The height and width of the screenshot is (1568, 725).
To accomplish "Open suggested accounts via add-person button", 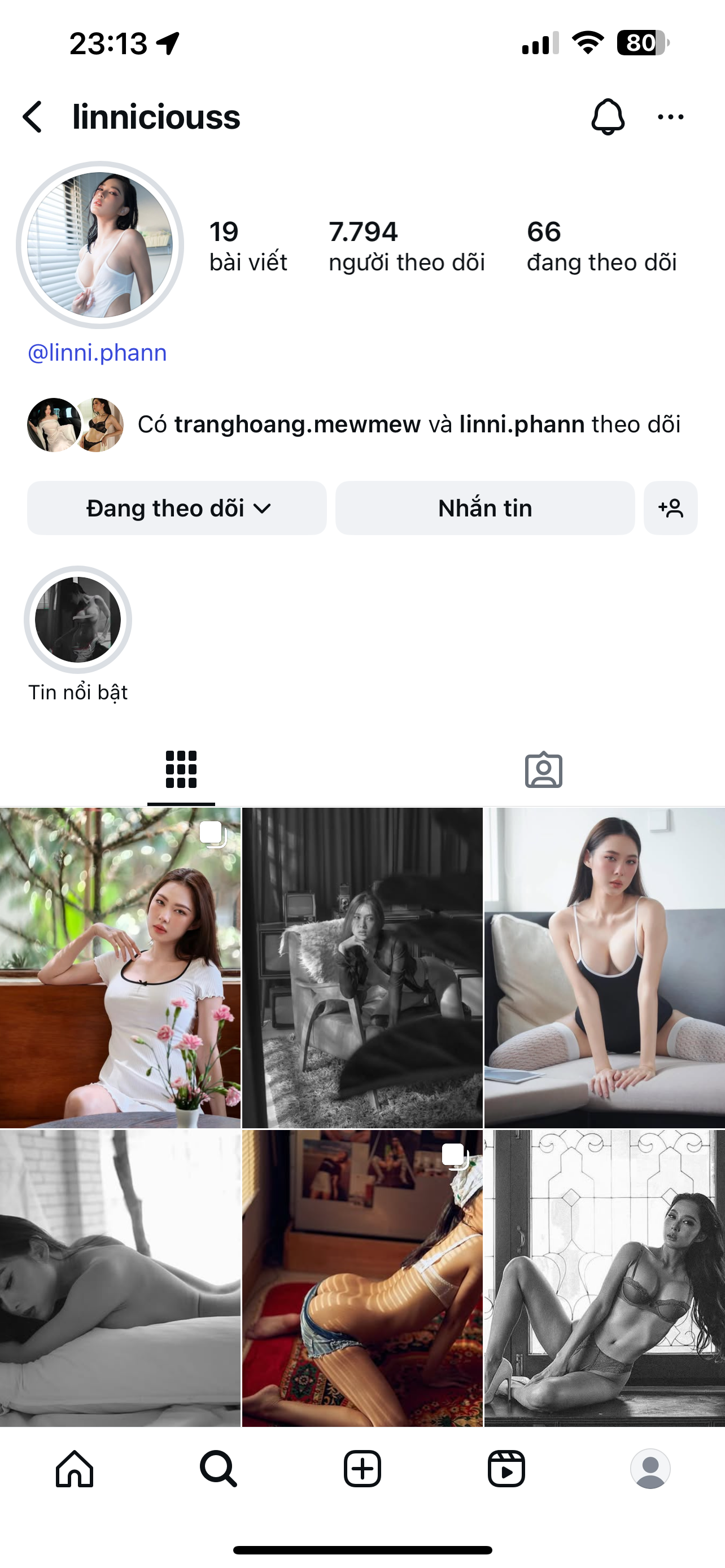I will pos(670,508).
